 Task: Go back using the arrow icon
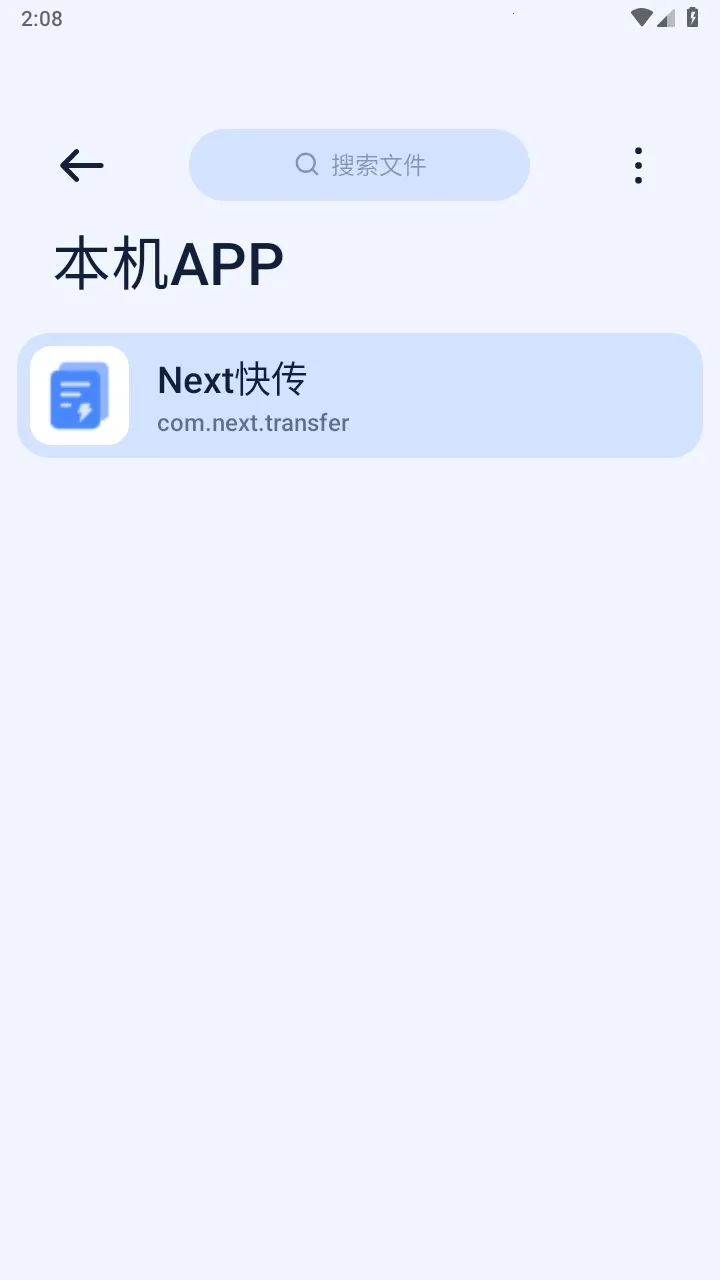tap(81, 165)
